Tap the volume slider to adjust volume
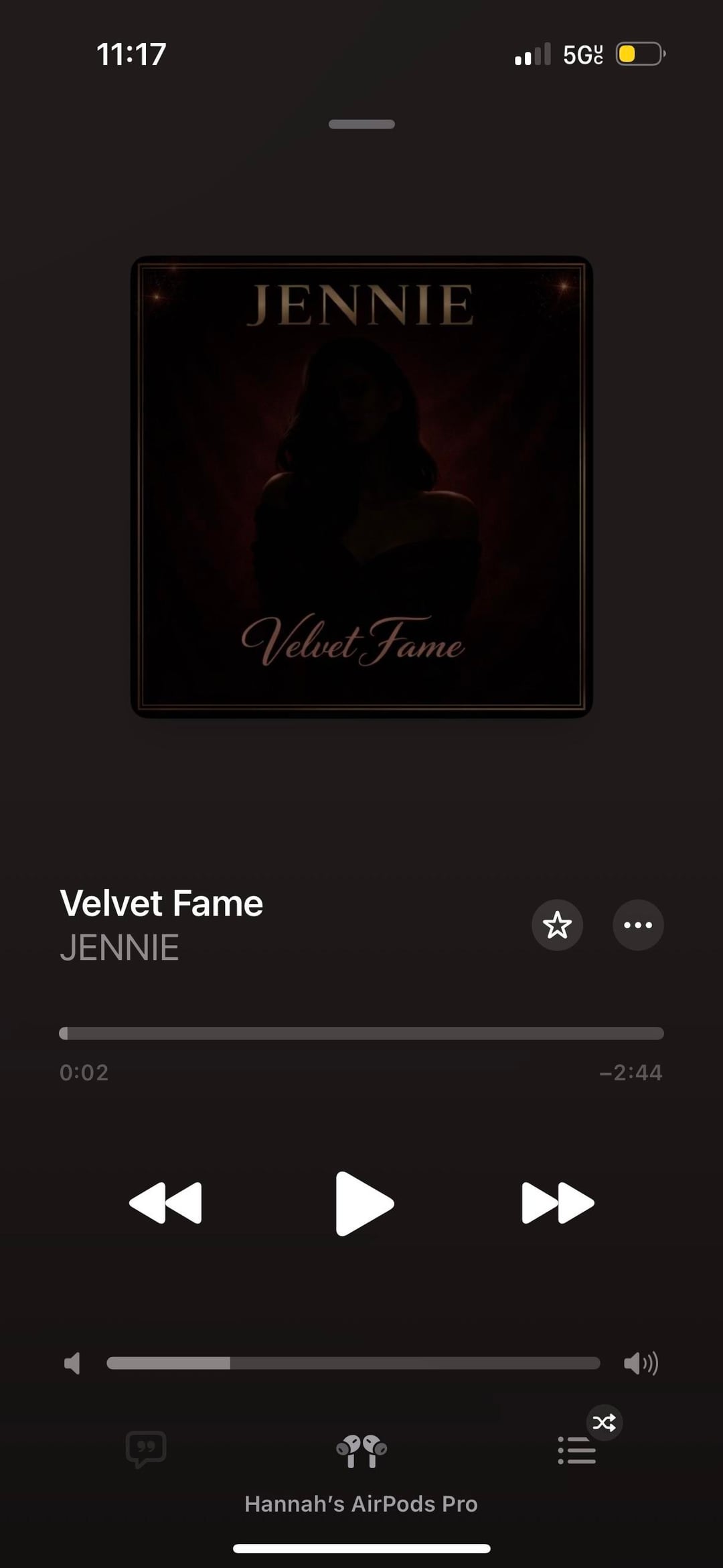Viewport: 723px width, 1568px height. (x=353, y=1363)
